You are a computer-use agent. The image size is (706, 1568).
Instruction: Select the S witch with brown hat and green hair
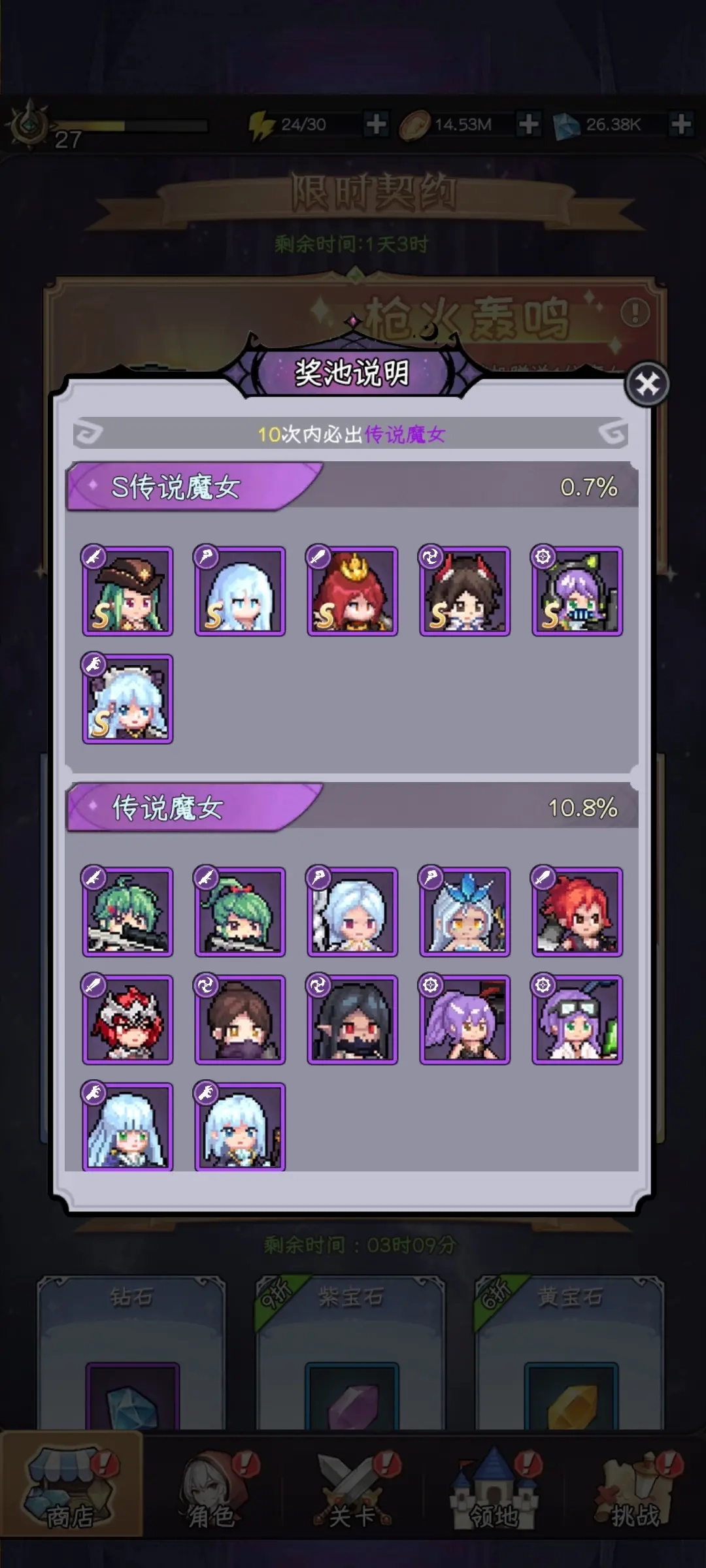127,591
